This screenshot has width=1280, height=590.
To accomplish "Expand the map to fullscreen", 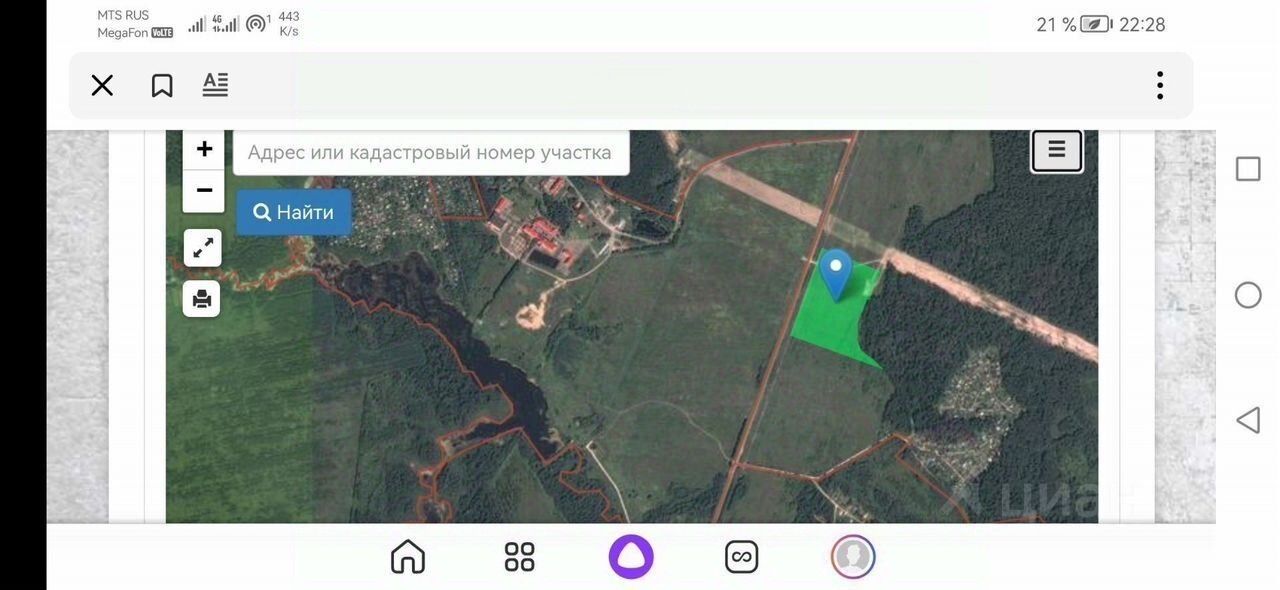I will tap(202, 248).
